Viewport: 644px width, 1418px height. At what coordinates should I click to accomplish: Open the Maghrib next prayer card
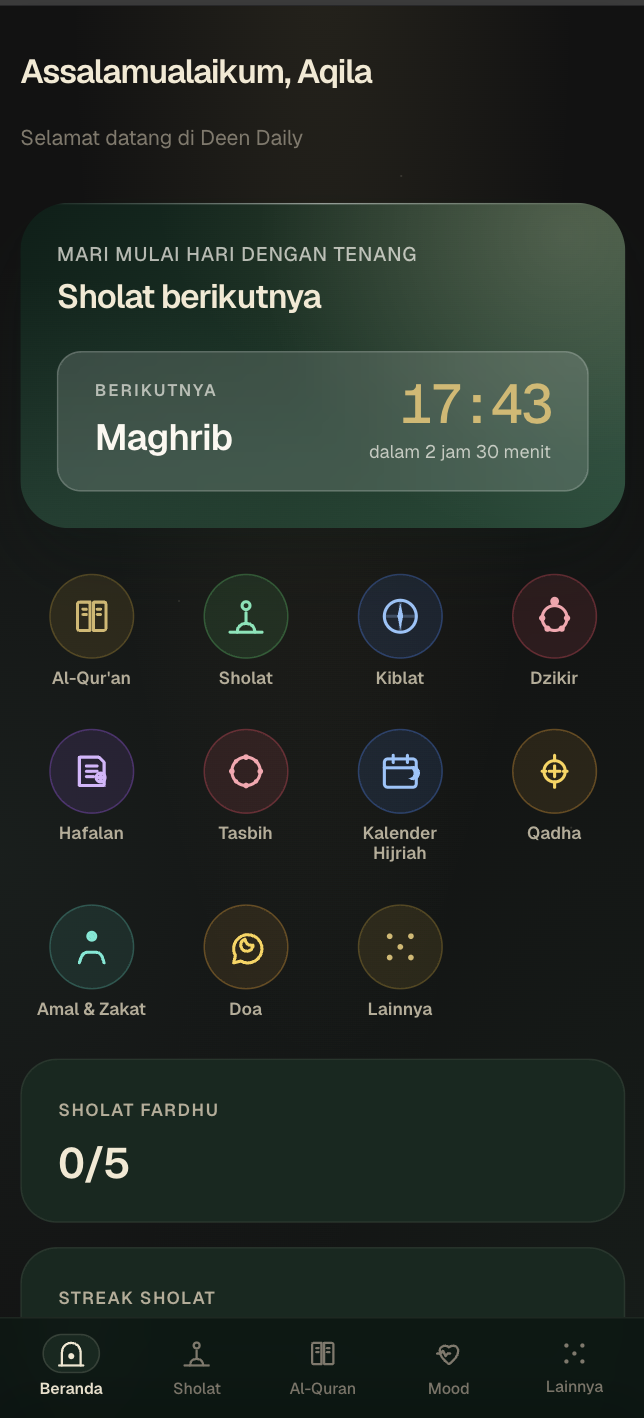pos(322,421)
